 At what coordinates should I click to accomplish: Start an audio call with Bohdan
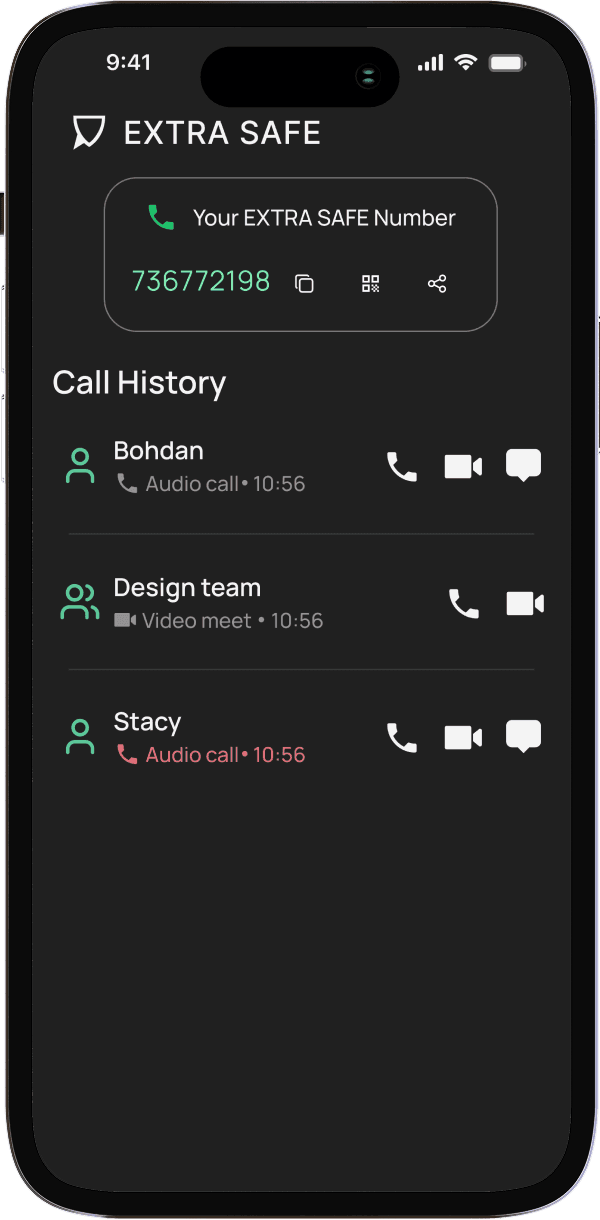click(x=402, y=467)
